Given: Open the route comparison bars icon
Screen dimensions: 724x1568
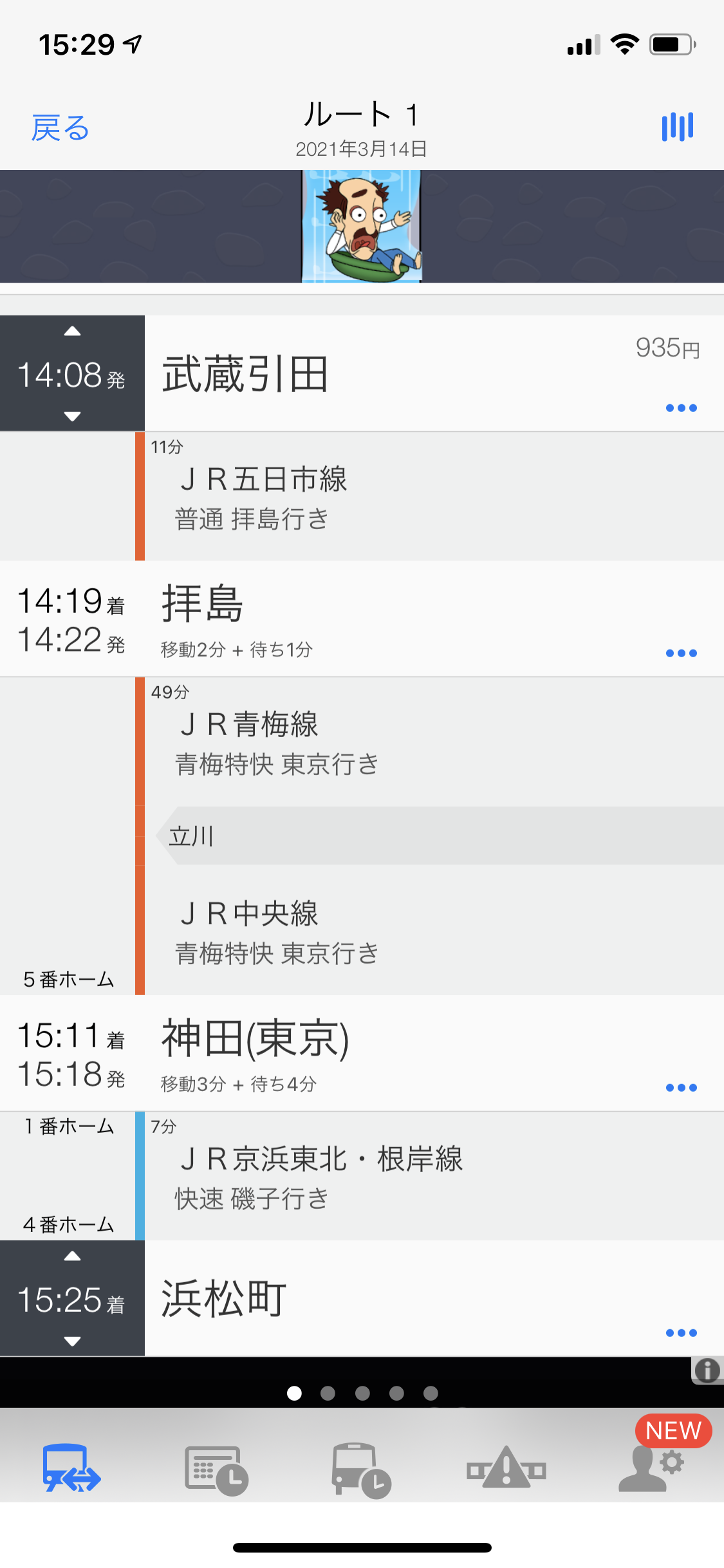Looking at the screenshot, I should click(678, 127).
